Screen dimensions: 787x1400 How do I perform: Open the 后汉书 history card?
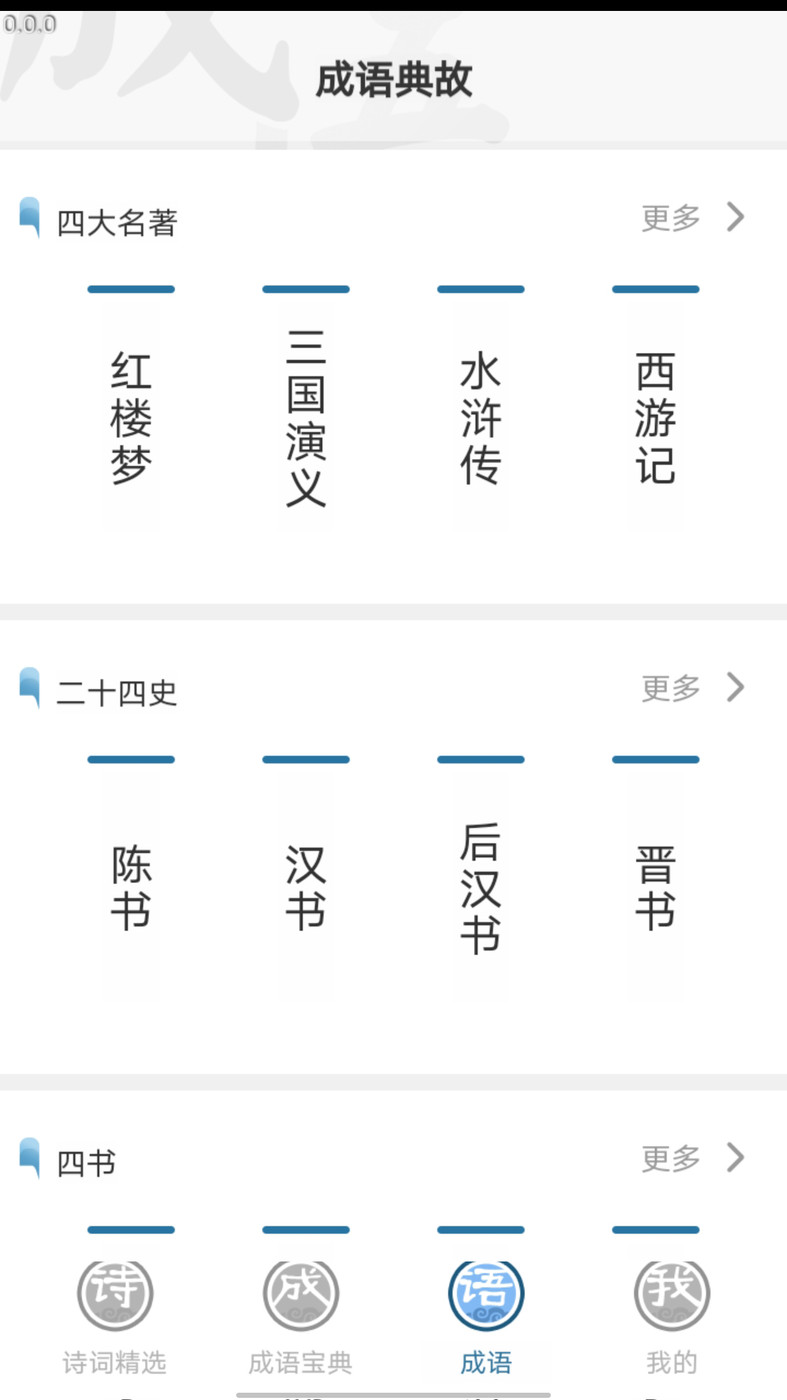point(481,885)
